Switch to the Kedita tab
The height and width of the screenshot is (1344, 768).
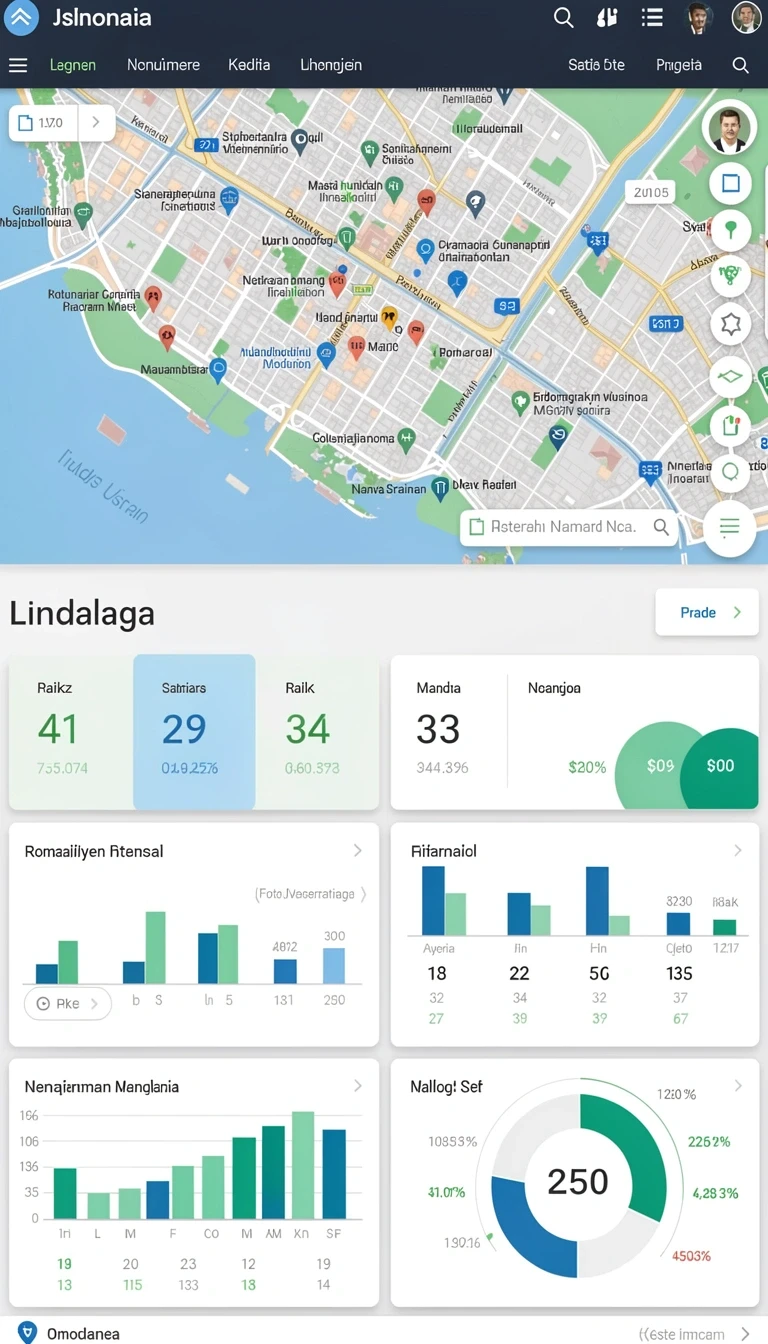tap(249, 65)
